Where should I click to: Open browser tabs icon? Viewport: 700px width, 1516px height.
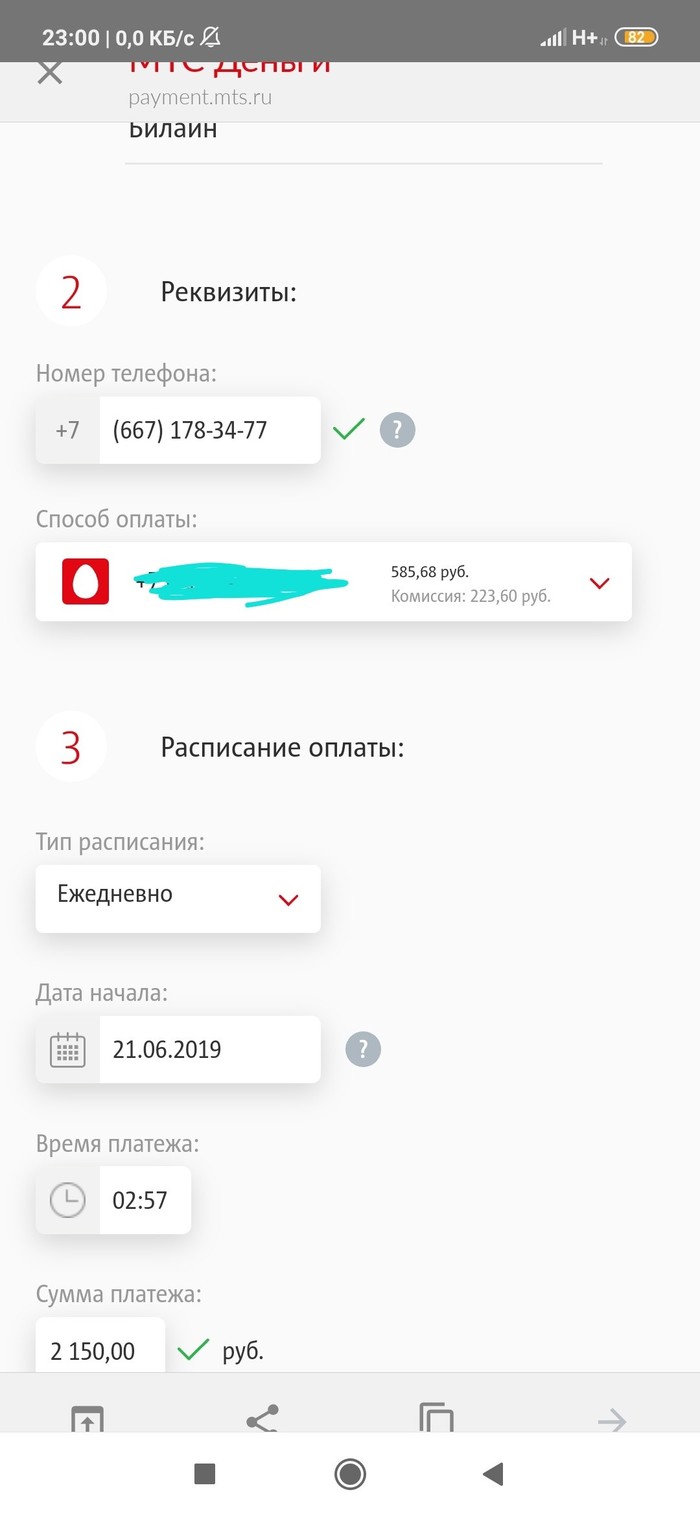[x=436, y=1418]
